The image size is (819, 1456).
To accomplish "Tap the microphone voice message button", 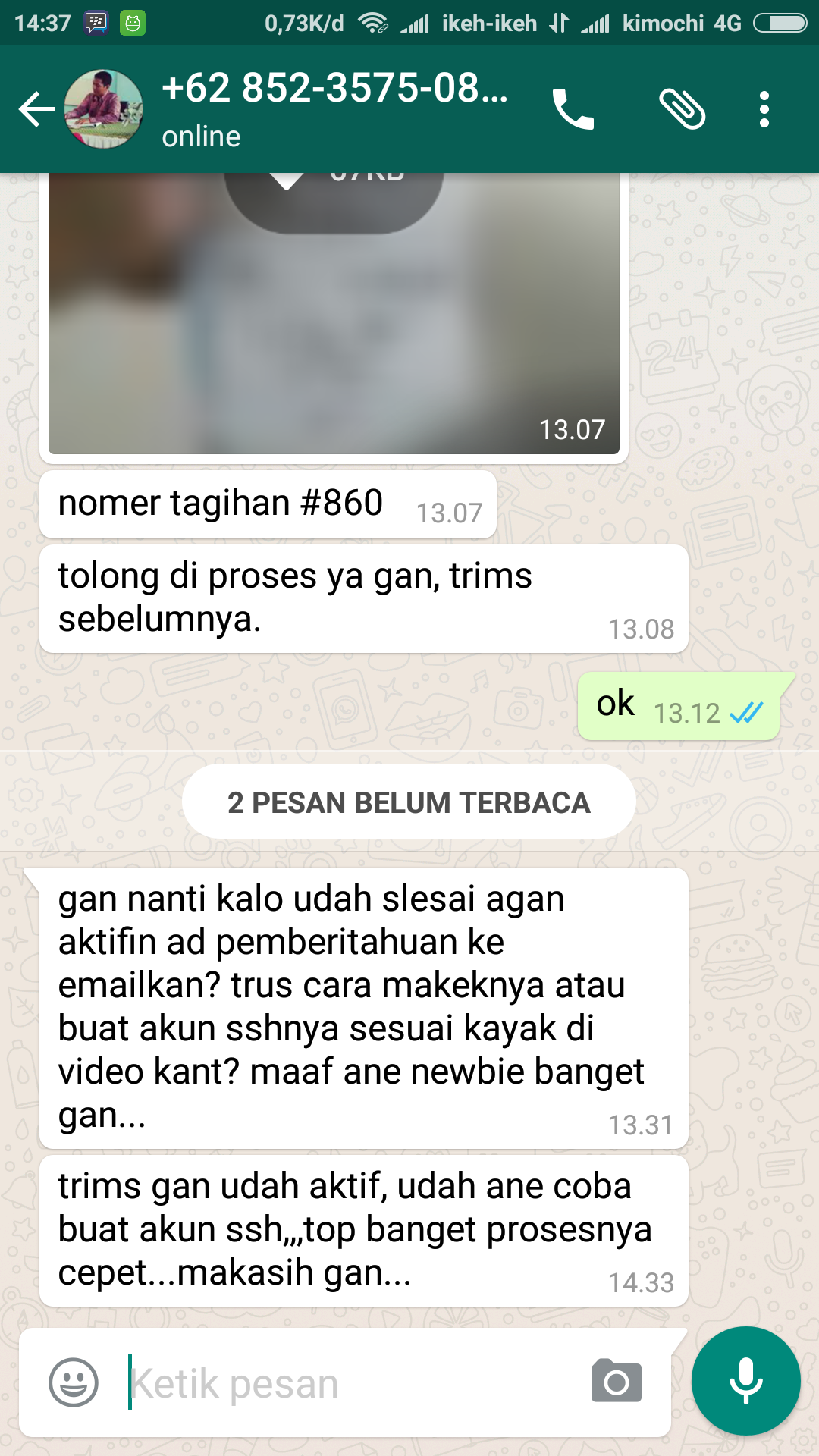I will pos(745,1381).
